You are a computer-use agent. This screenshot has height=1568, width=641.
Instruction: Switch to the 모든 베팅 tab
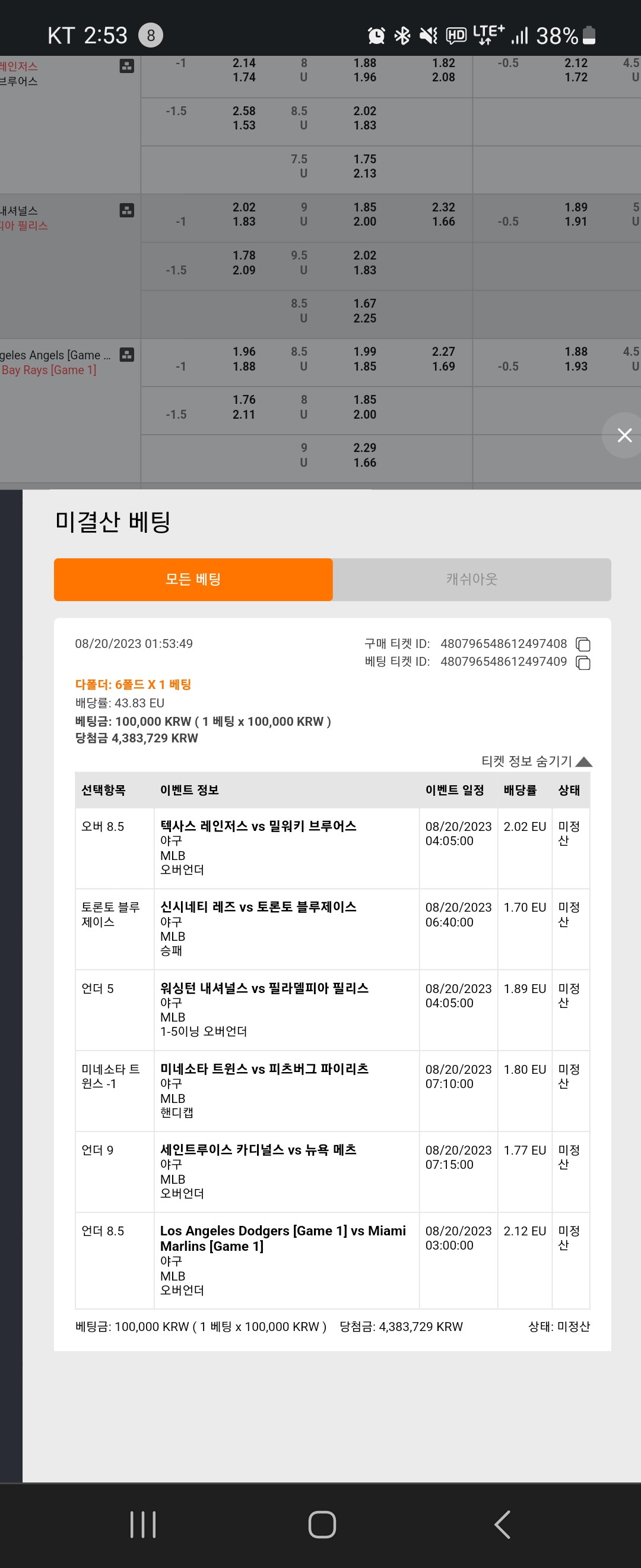coord(193,579)
